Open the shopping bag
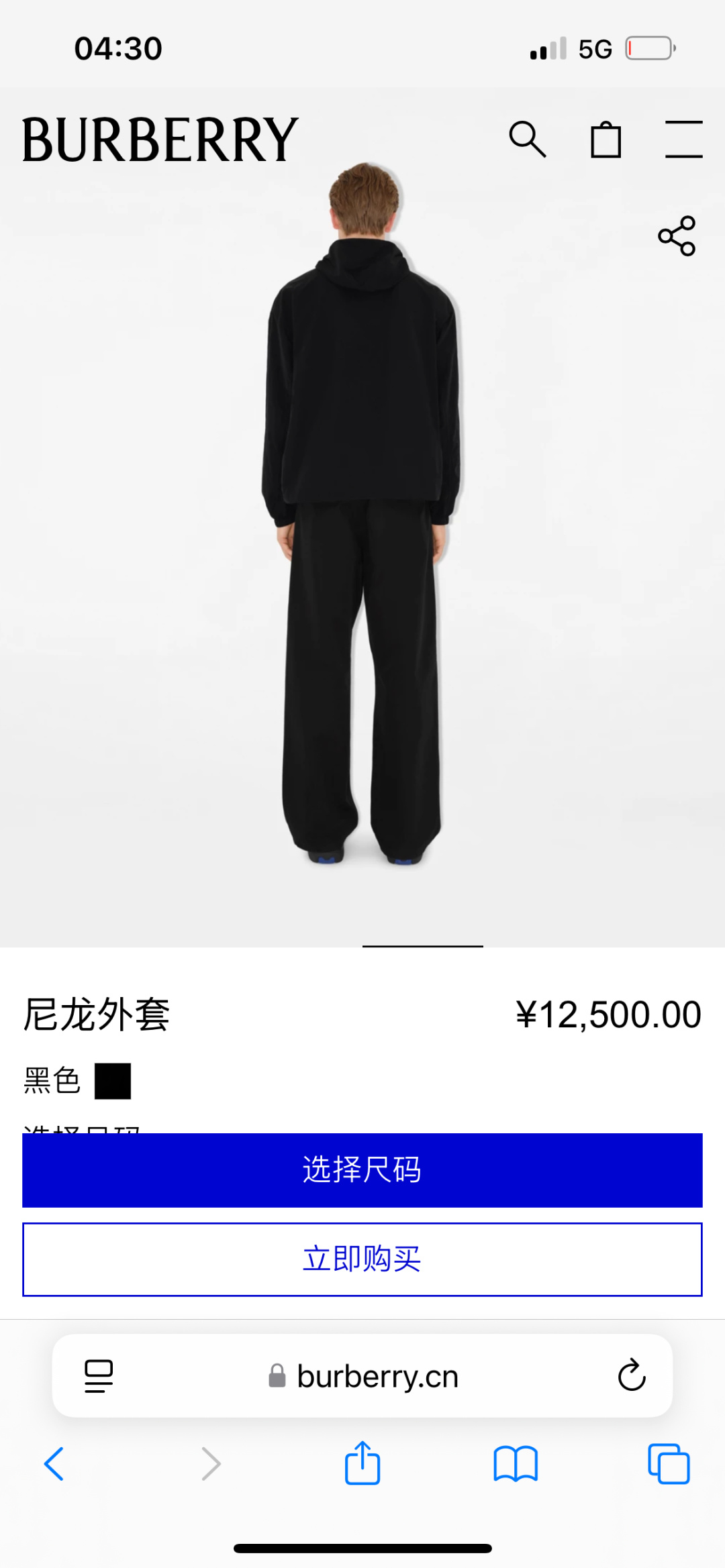Image resolution: width=725 pixels, height=1568 pixels. point(606,140)
